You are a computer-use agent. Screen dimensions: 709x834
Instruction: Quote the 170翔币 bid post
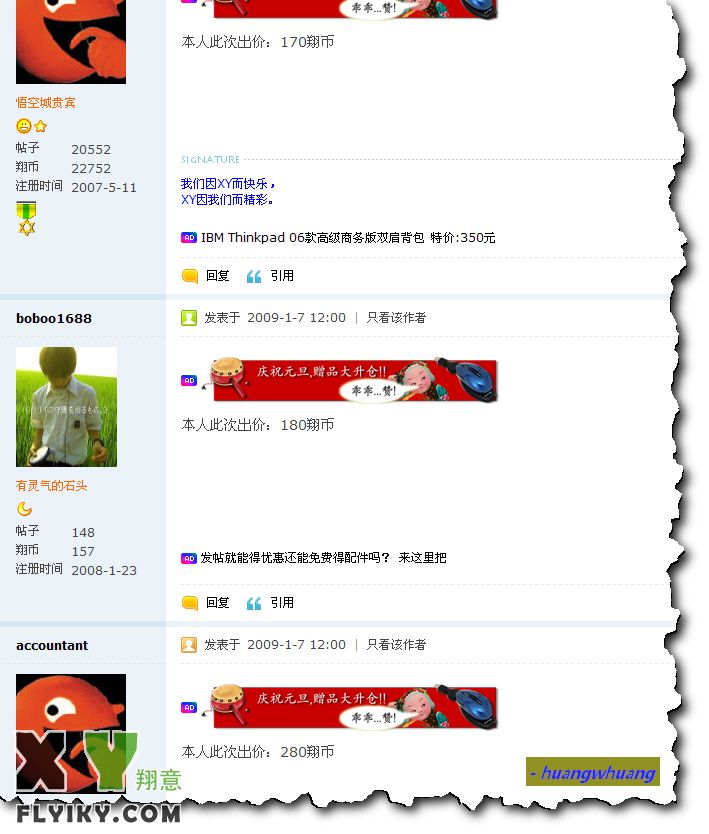[x=281, y=276]
